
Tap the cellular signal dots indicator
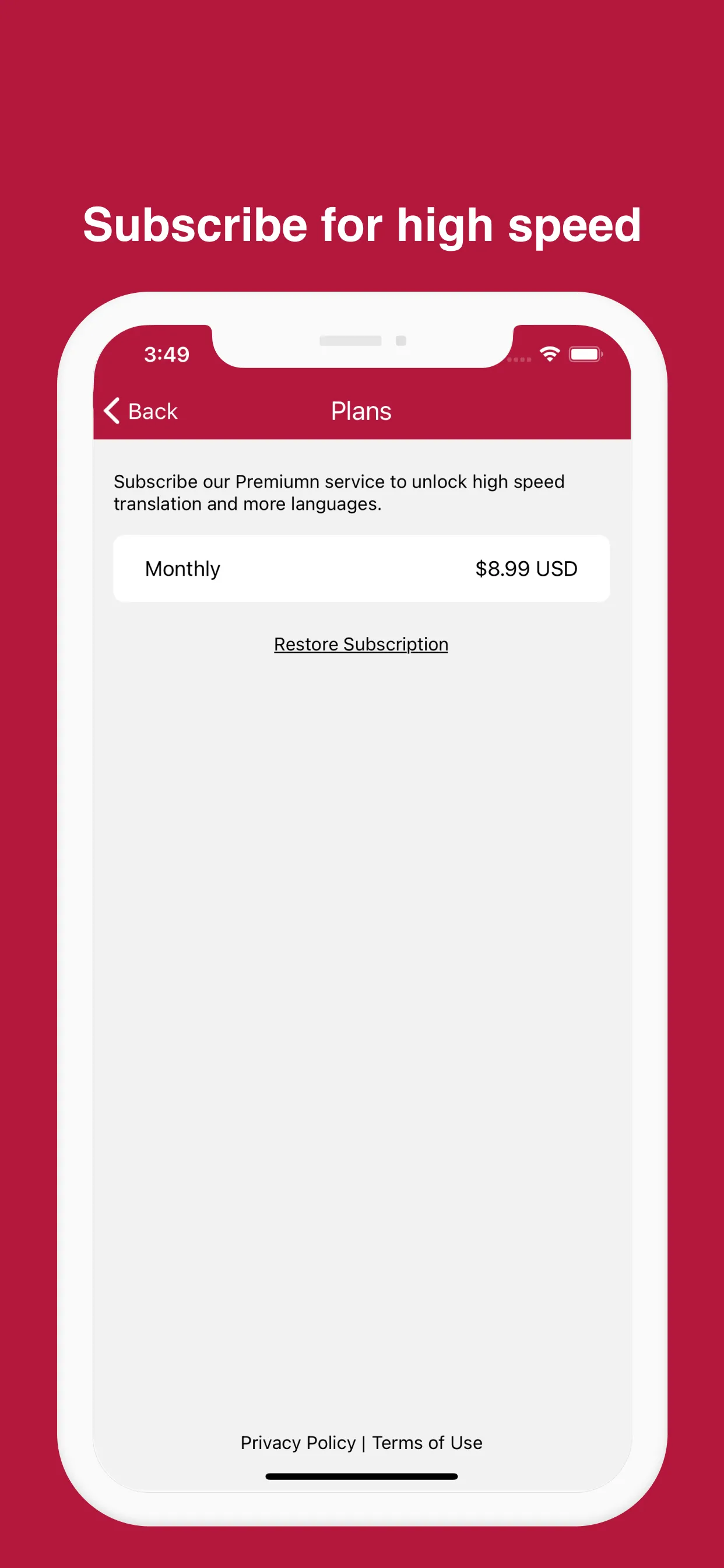coord(520,359)
